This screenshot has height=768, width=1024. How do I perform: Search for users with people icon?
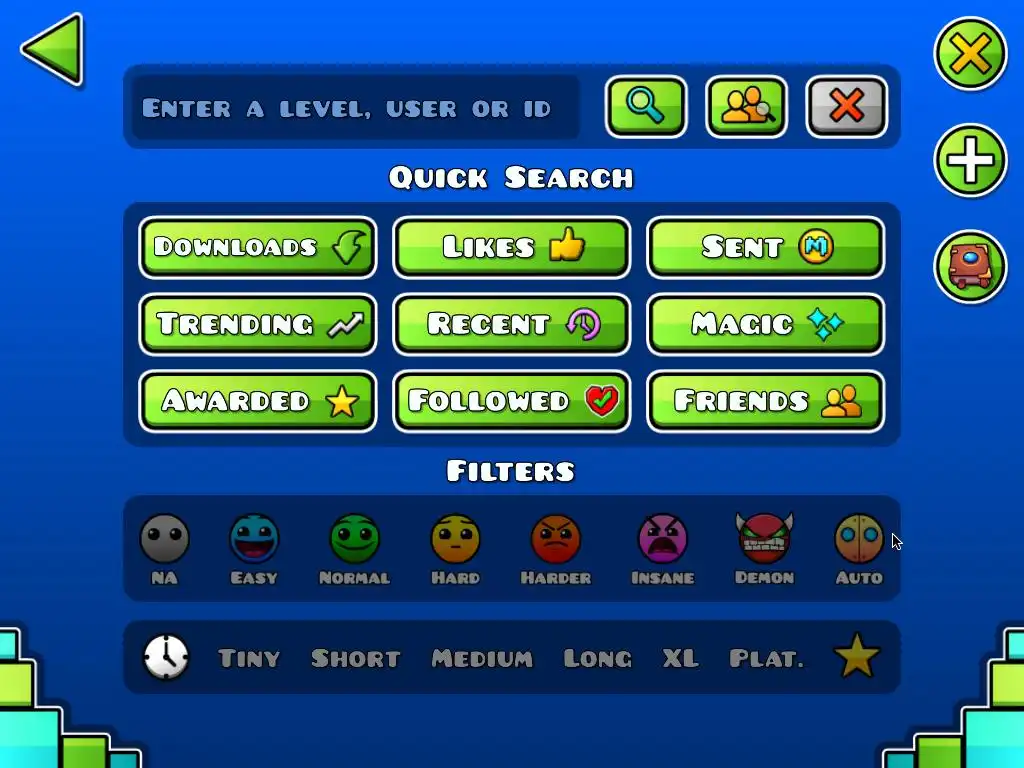coord(747,107)
